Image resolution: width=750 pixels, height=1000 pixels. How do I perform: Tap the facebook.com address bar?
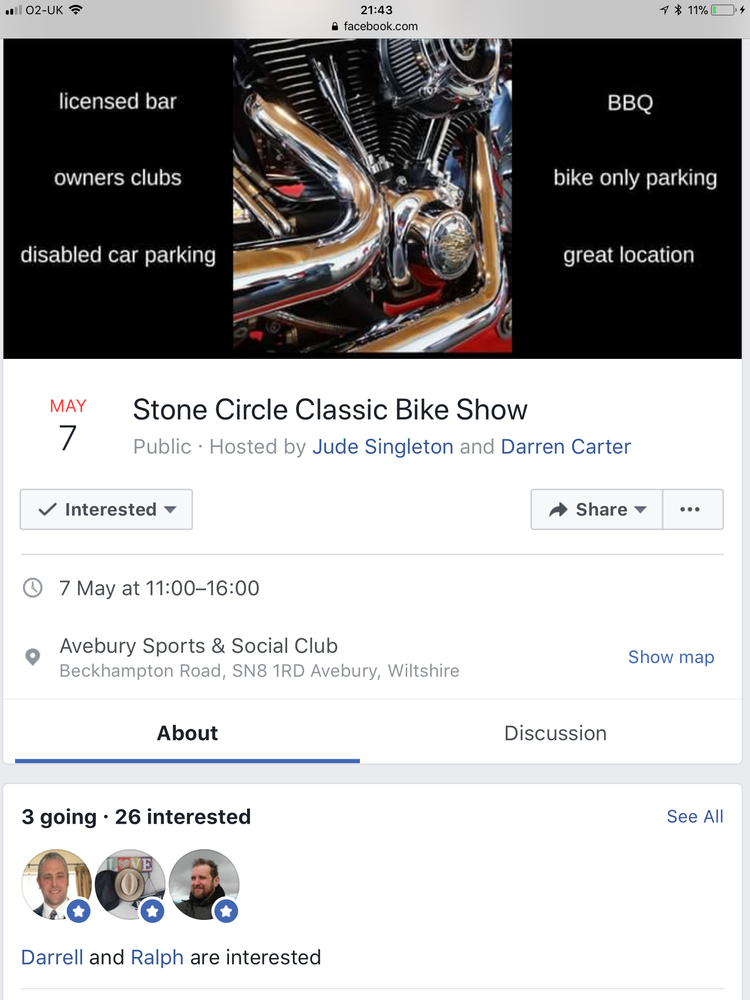click(x=375, y=27)
